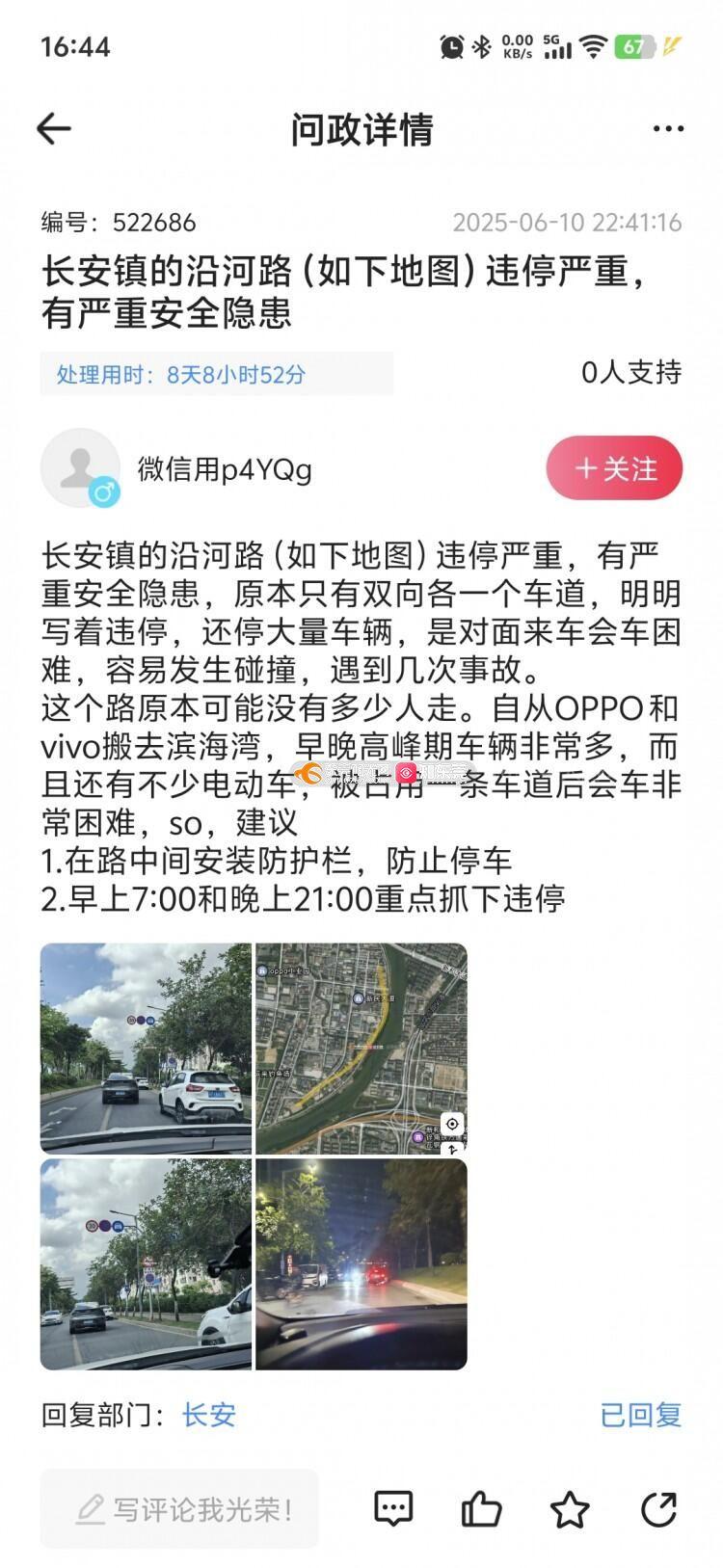Screen dimensions: 723x1568
Task: Follow the user with the 关注 button
Action: (614, 468)
